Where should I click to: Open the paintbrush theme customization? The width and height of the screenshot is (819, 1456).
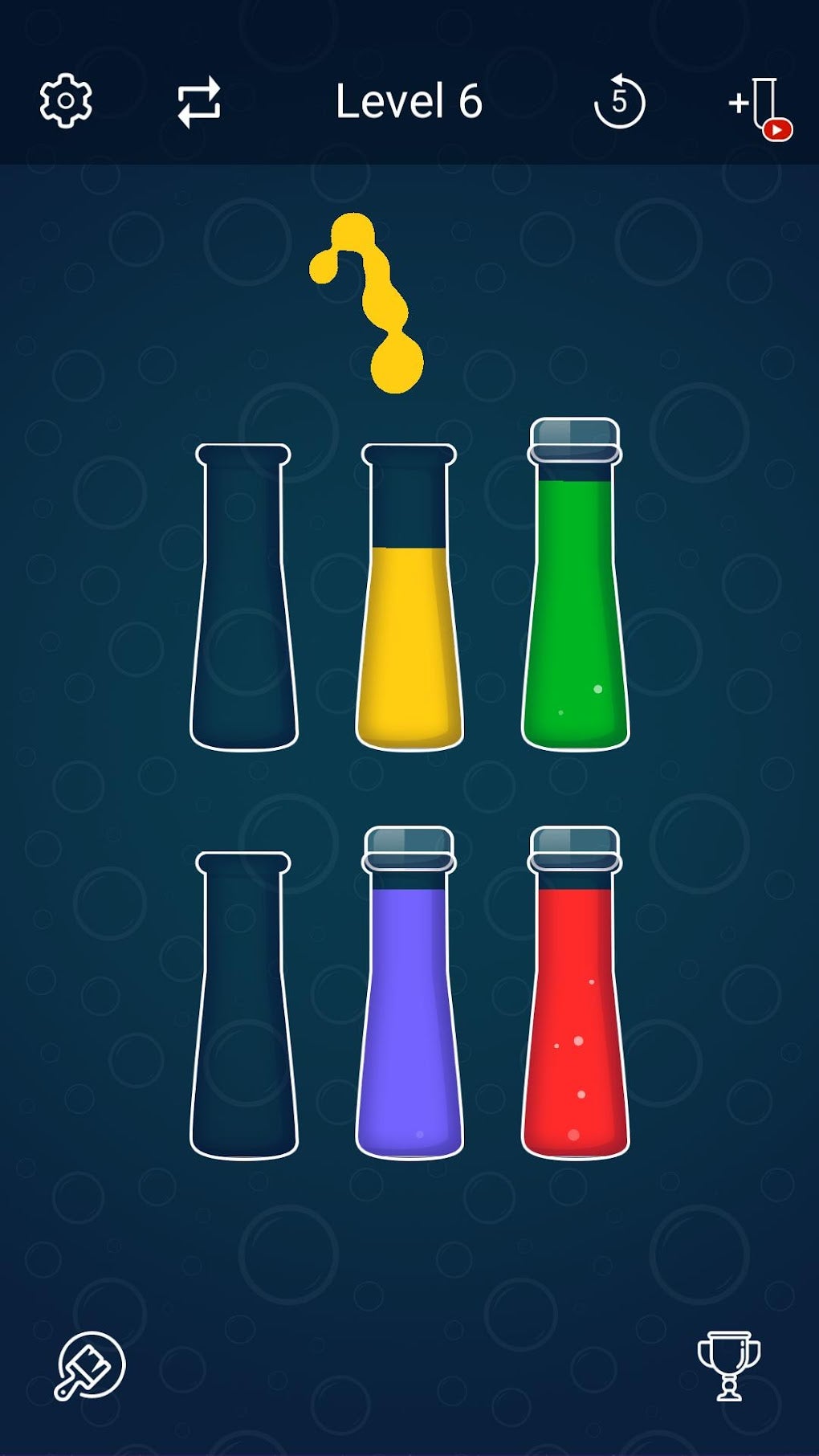[90, 1366]
